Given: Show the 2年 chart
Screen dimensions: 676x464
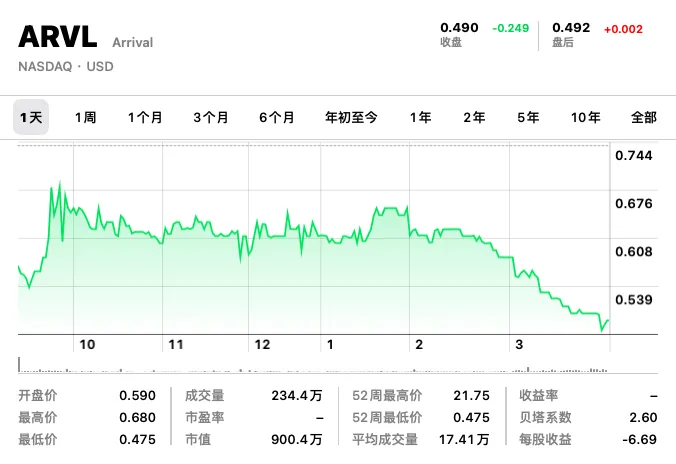Looking at the screenshot, I should point(474,117).
